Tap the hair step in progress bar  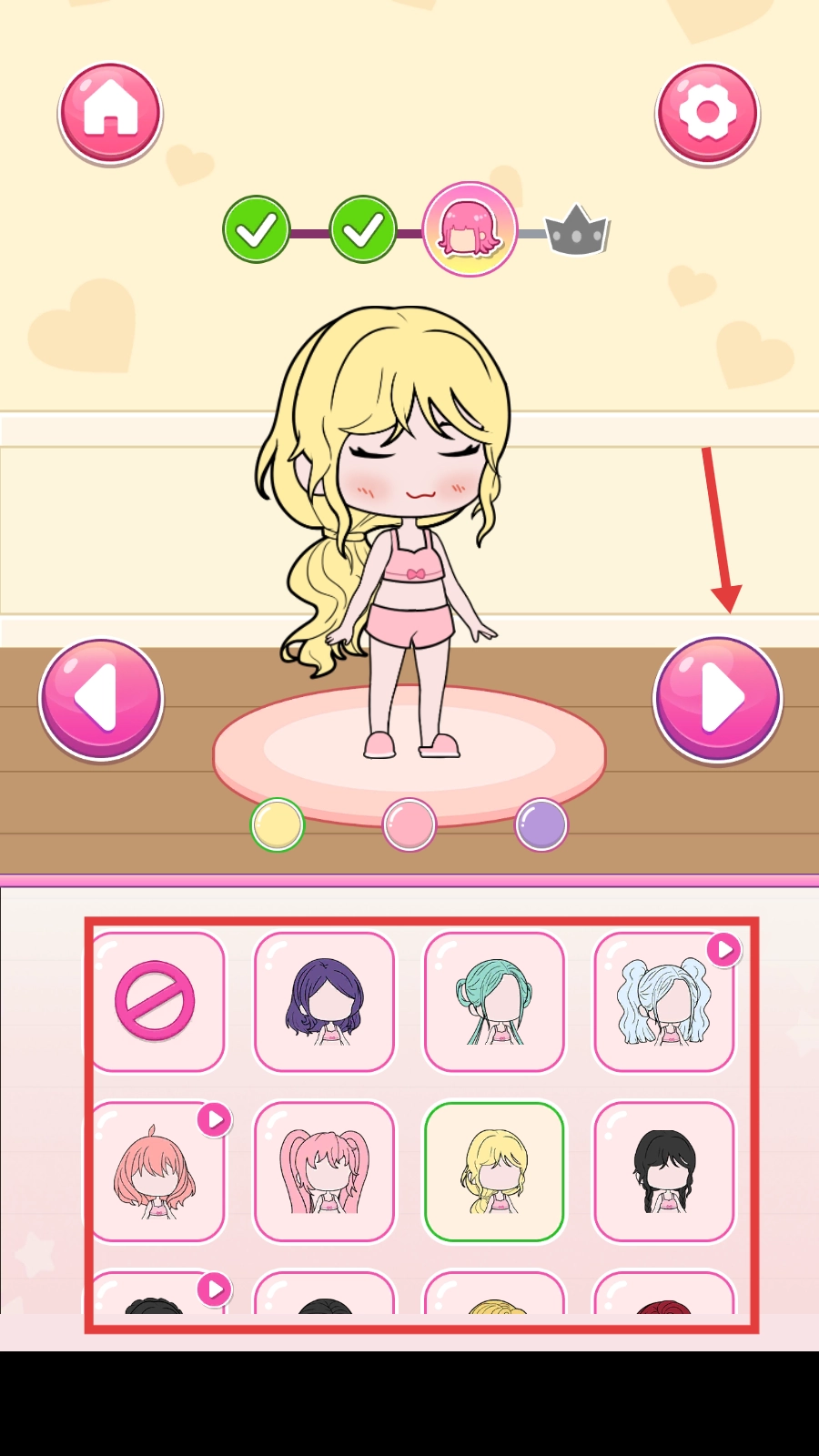470,229
